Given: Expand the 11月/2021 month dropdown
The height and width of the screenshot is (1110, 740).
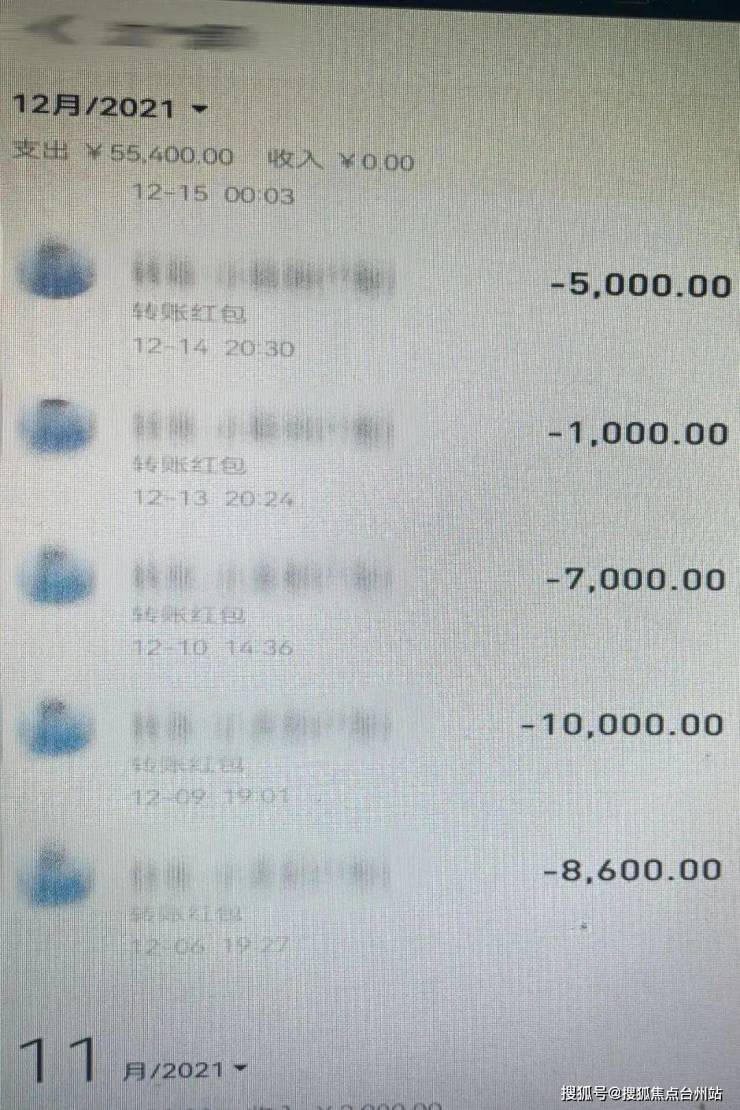Looking at the screenshot, I should tap(135, 1066).
